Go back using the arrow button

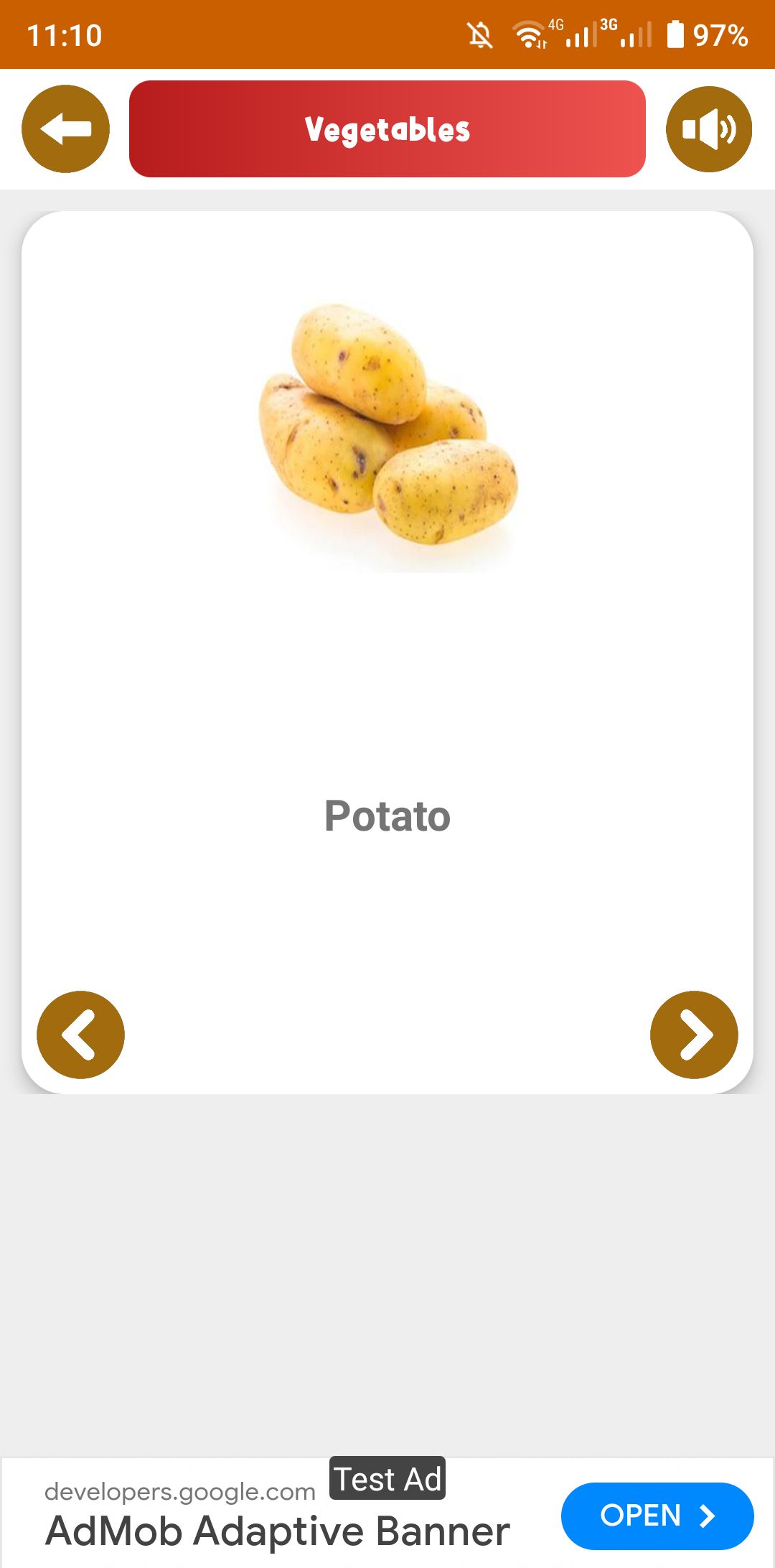click(x=65, y=129)
